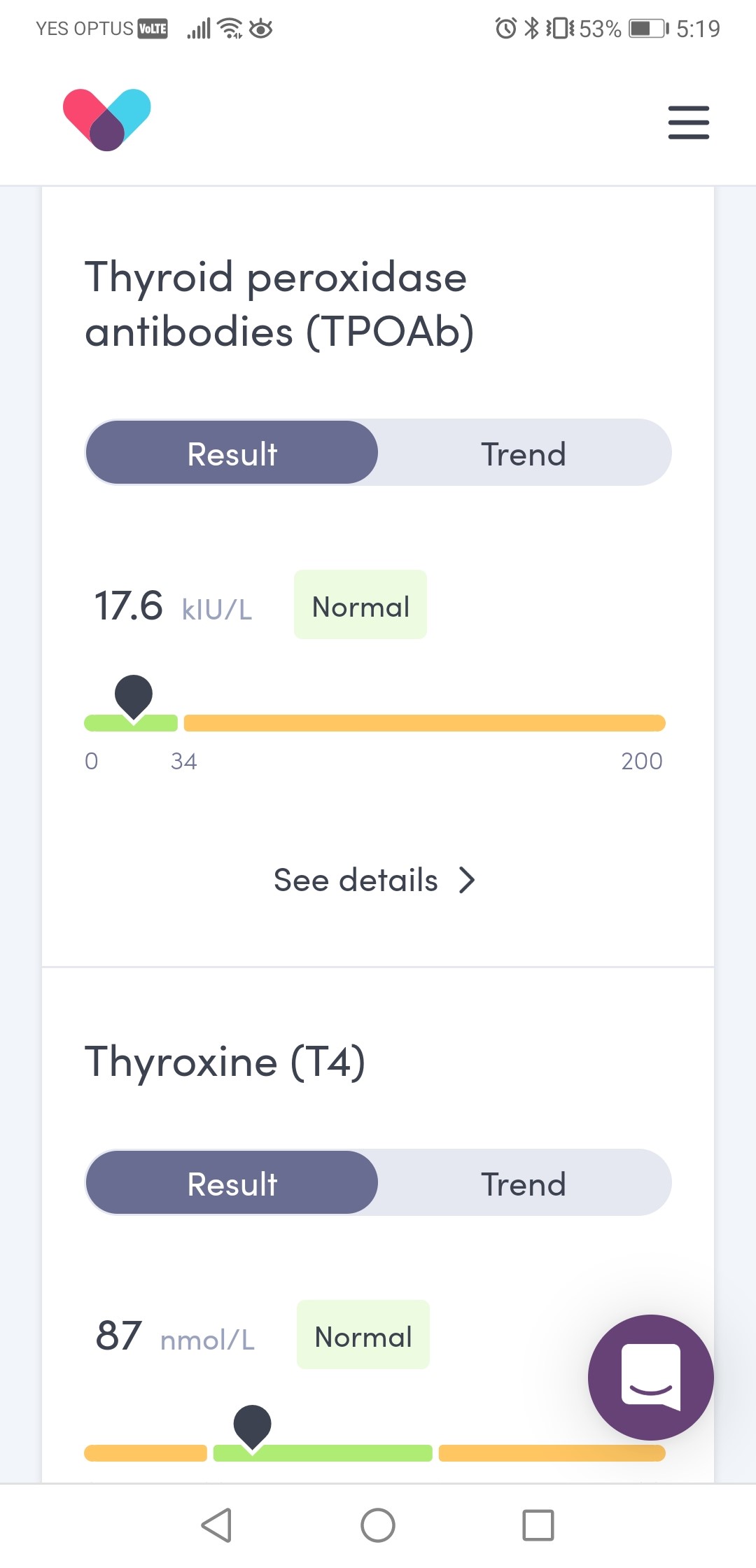The width and height of the screenshot is (756, 1568).
Task: Go to the phone's home screen
Action: 378,1525
